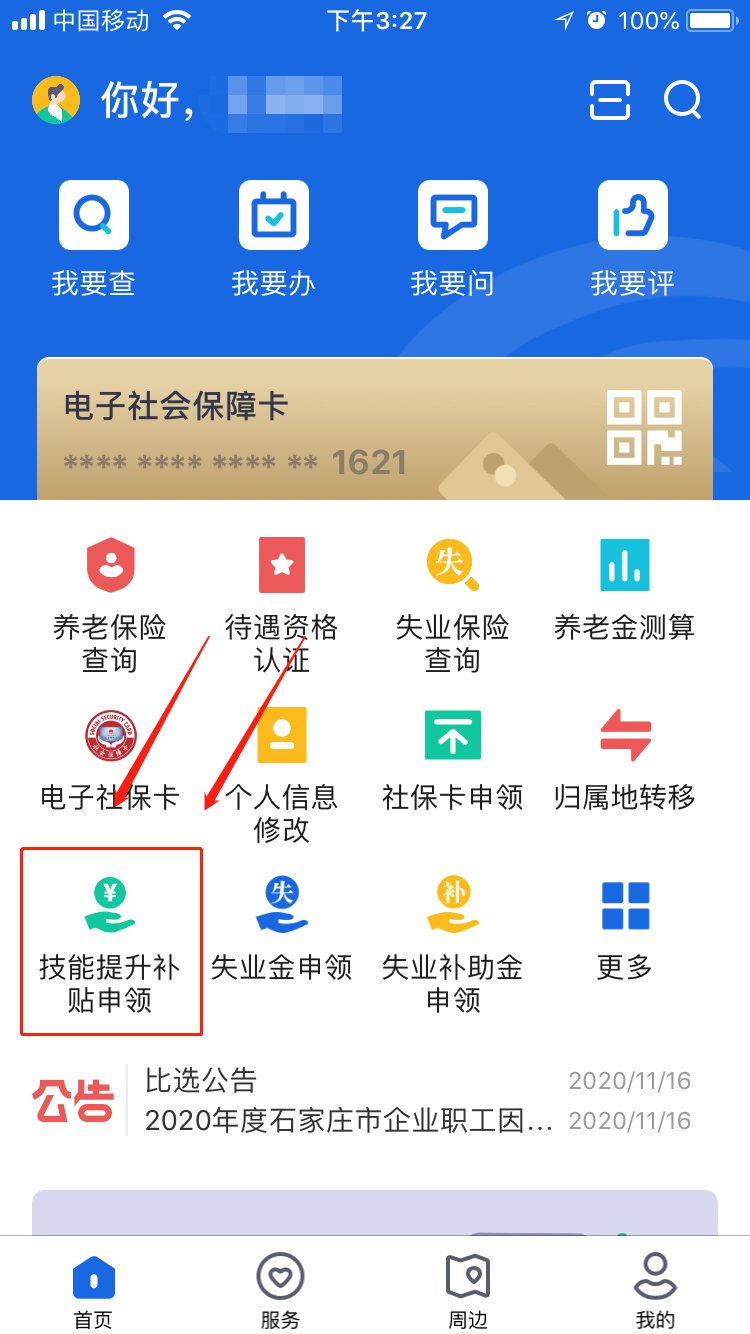
Task: Select 技能提升补贴申领
Action: click(x=110, y=942)
